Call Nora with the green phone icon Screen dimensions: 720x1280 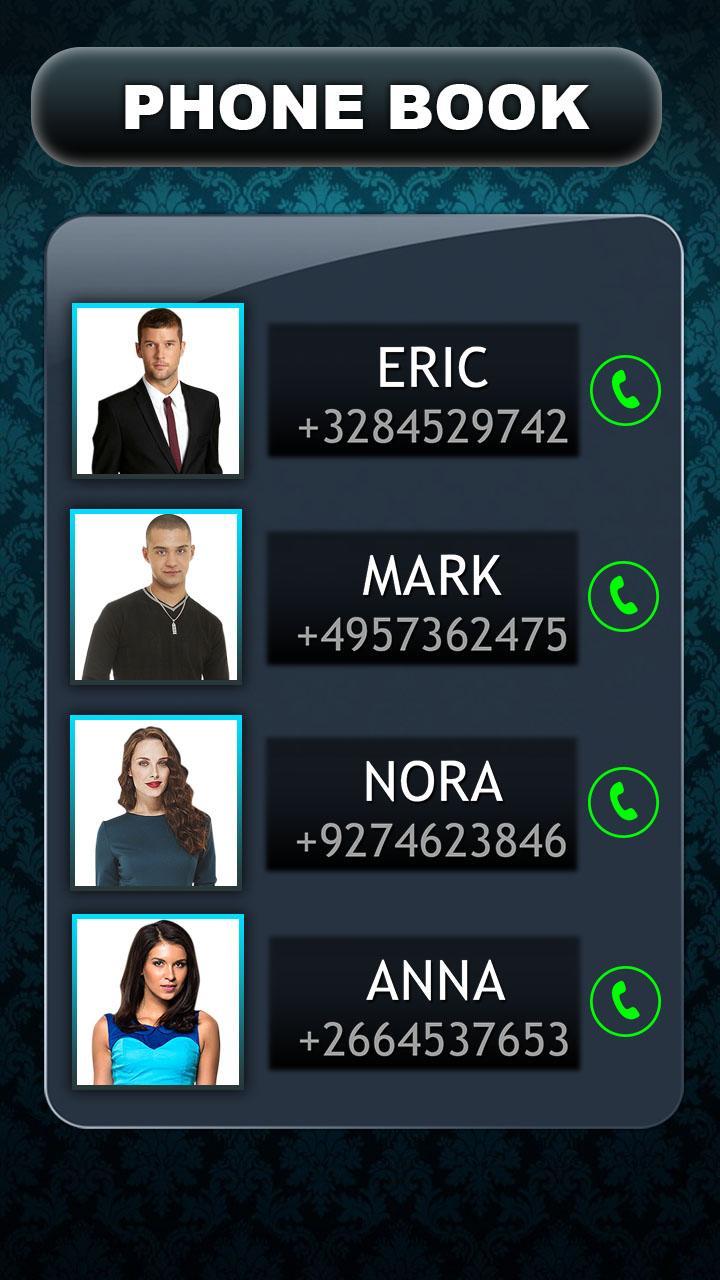[x=623, y=801]
